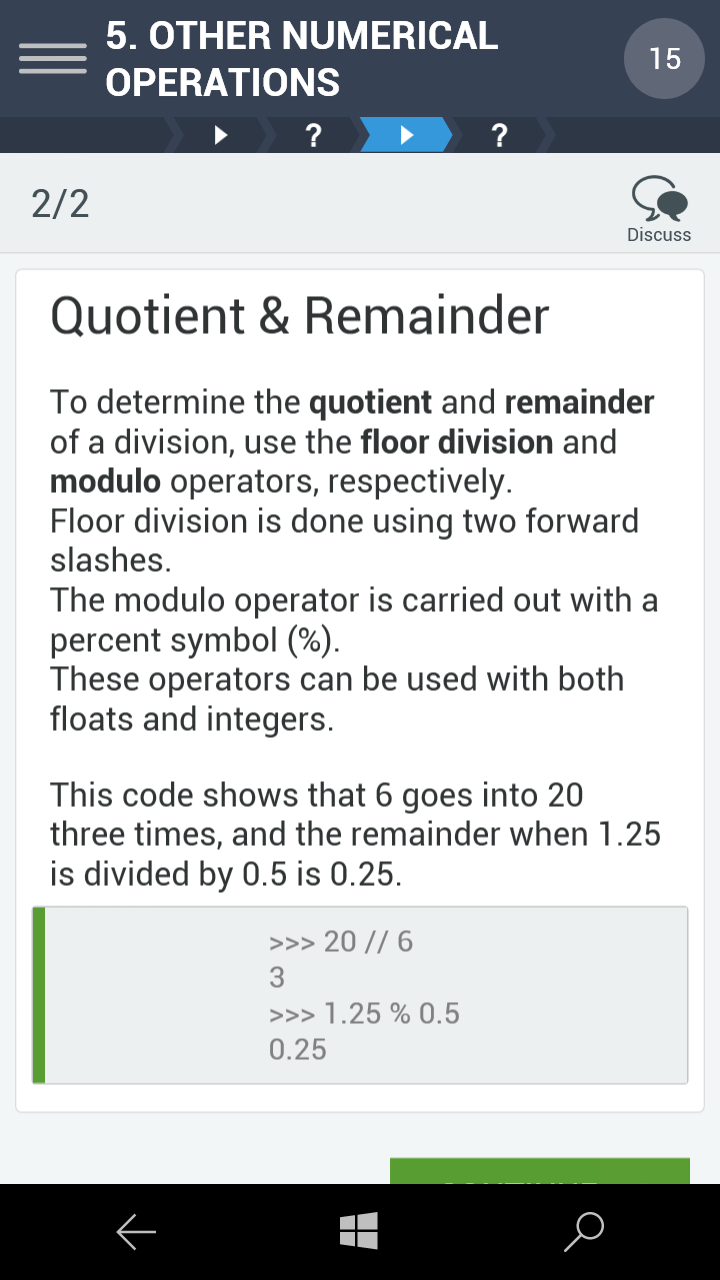The width and height of the screenshot is (720, 1280).
Task: Select the highlighted lesson step arrow
Action: [x=406, y=135]
